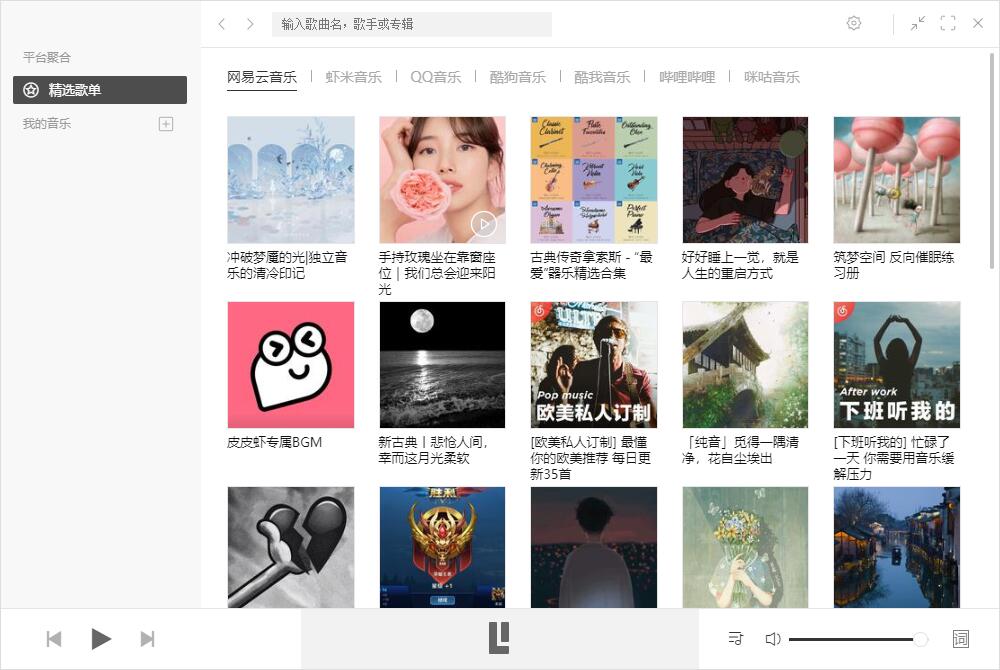This screenshot has height=670, width=1000.
Task: Switch to fullscreen mode
Action: click(x=948, y=23)
